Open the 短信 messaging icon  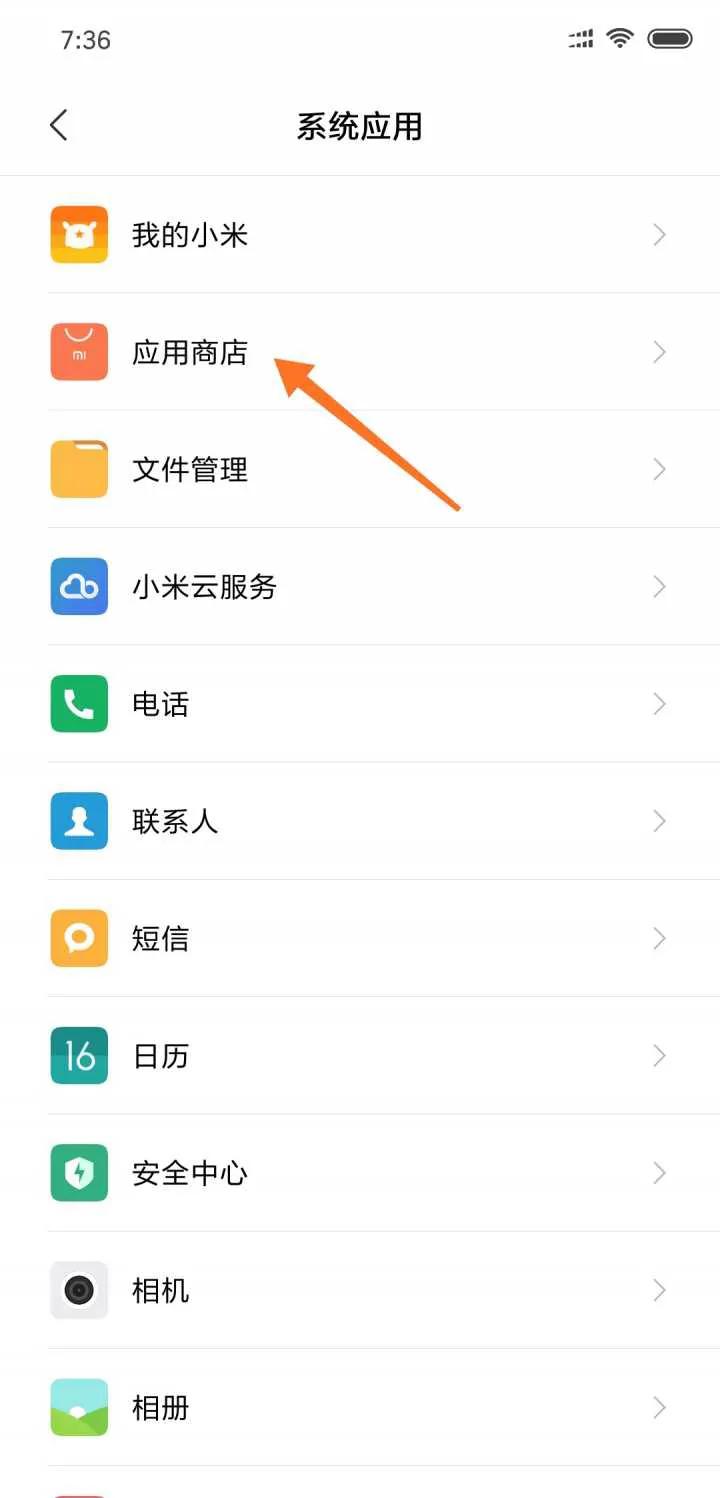pyautogui.click(x=78, y=938)
